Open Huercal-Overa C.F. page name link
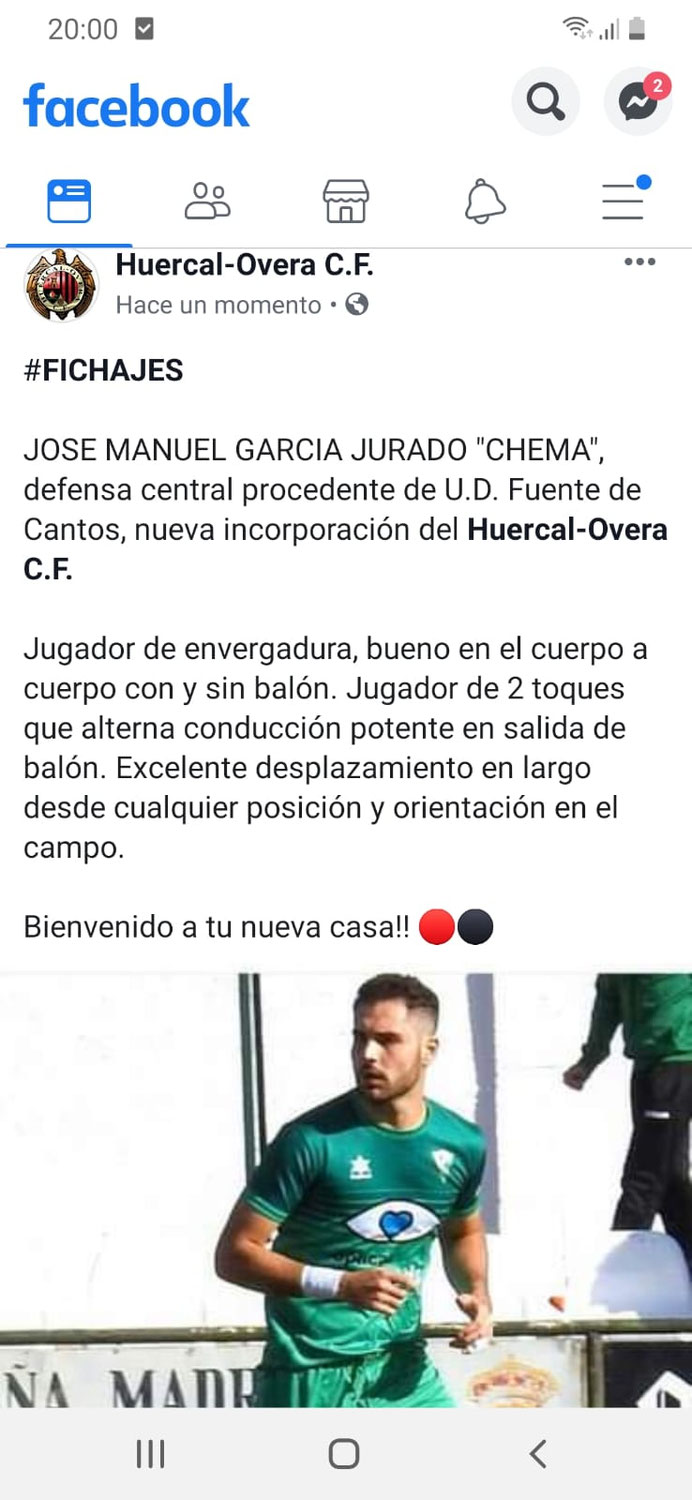Screen dimensions: 692x1500 (244, 265)
